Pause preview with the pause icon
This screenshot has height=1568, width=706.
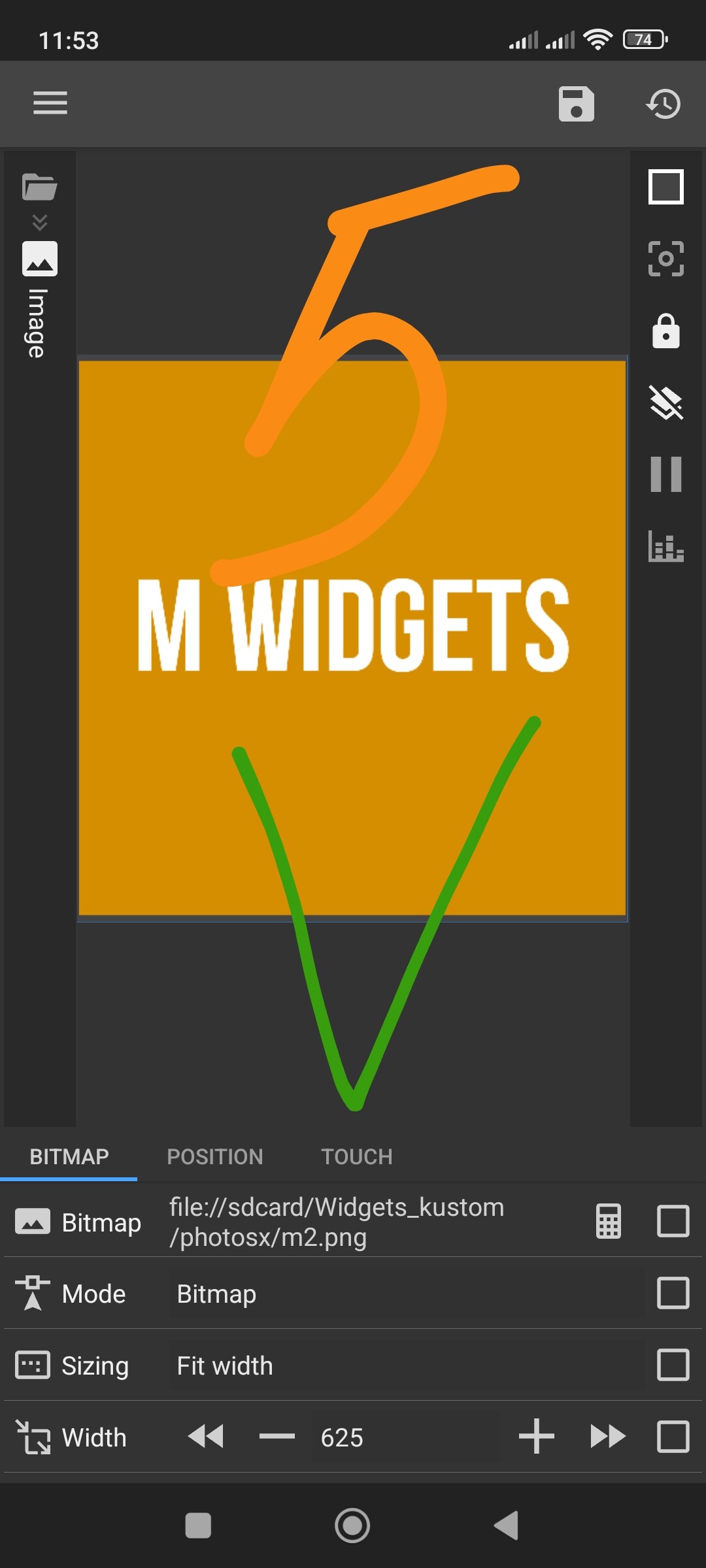665,474
